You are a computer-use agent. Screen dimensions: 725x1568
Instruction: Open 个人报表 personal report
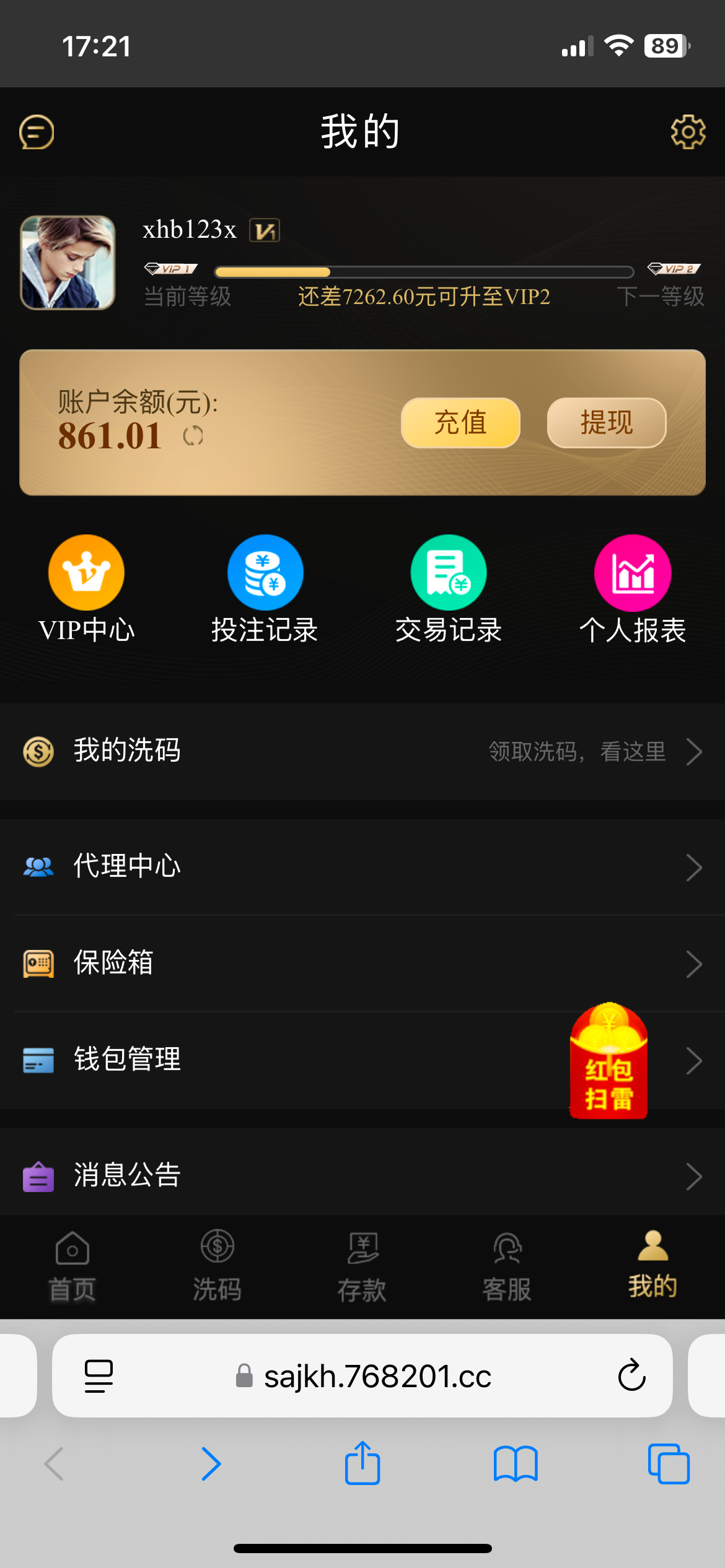pos(632,588)
